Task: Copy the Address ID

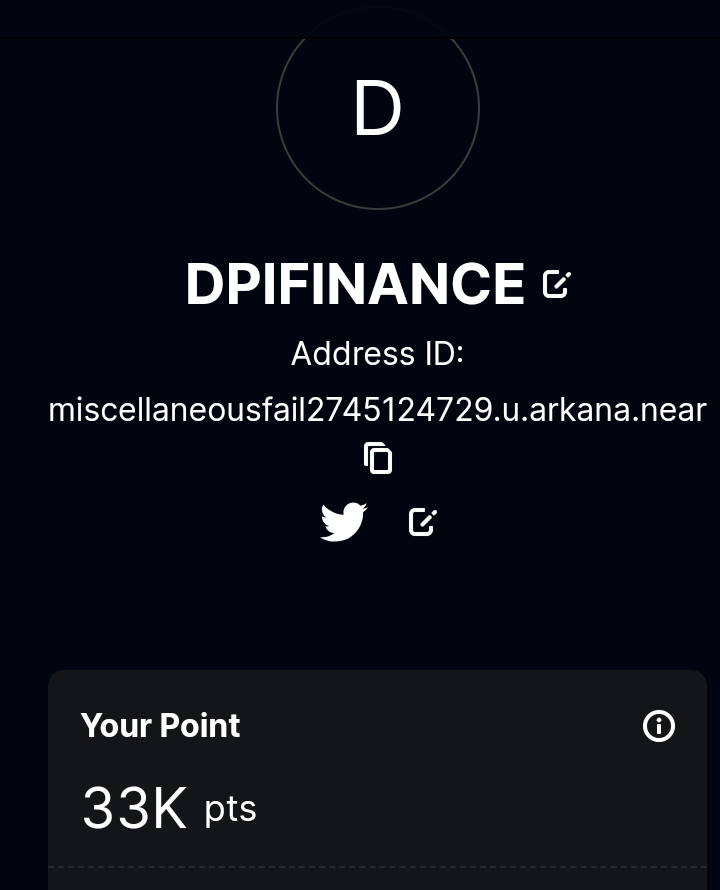Action: (378, 458)
